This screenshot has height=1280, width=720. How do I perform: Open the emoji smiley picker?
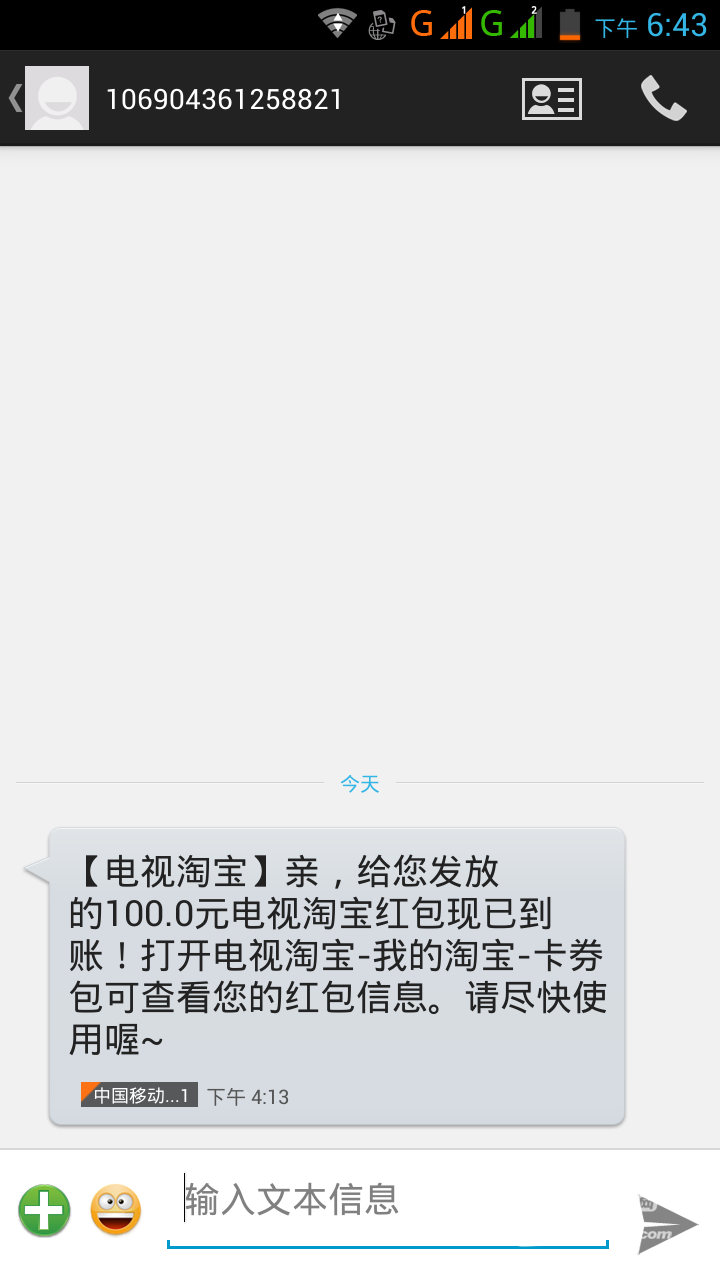pyautogui.click(x=116, y=1210)
